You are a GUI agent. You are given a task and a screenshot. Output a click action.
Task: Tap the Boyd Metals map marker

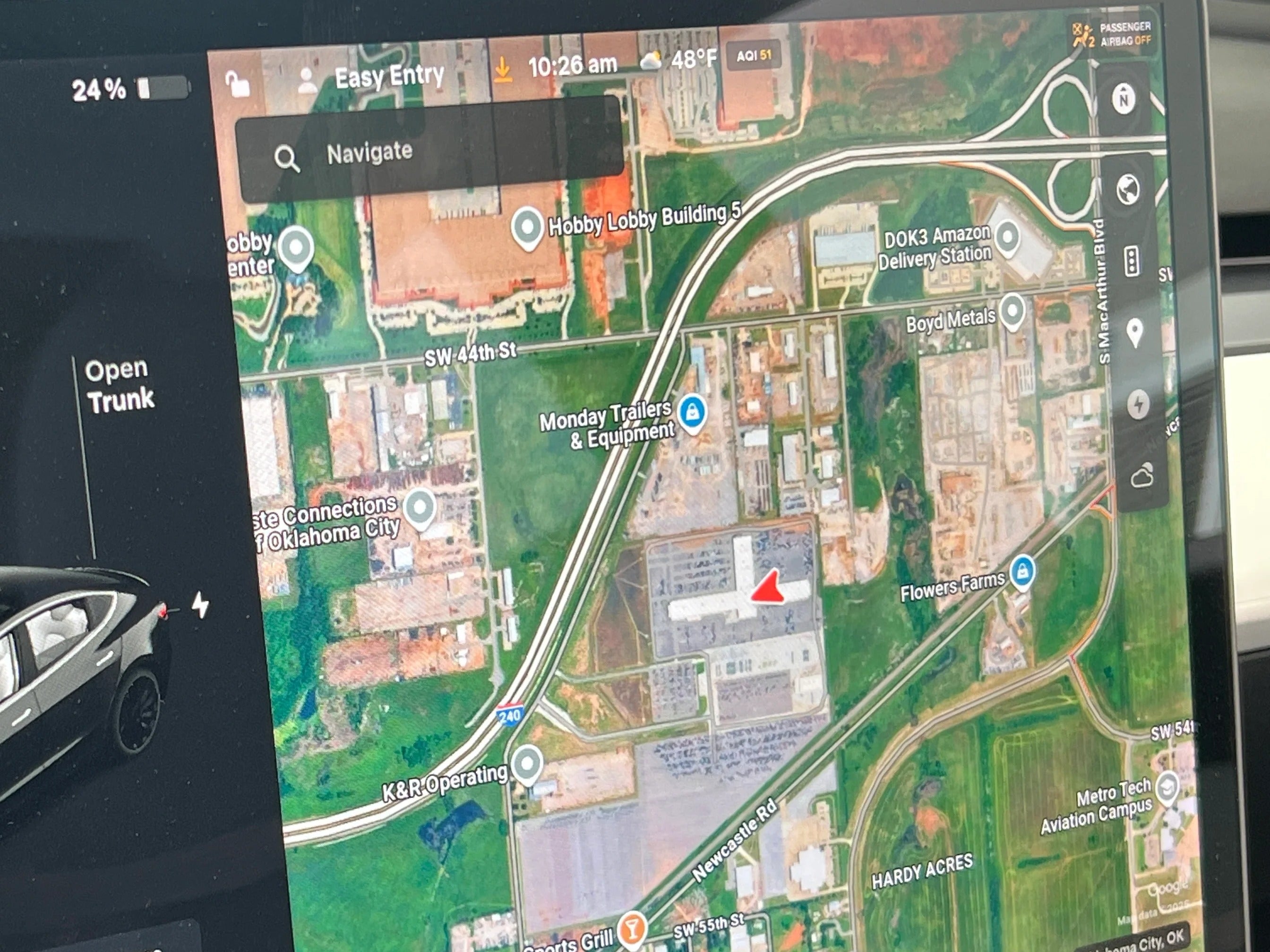(x=1012, y=310)
